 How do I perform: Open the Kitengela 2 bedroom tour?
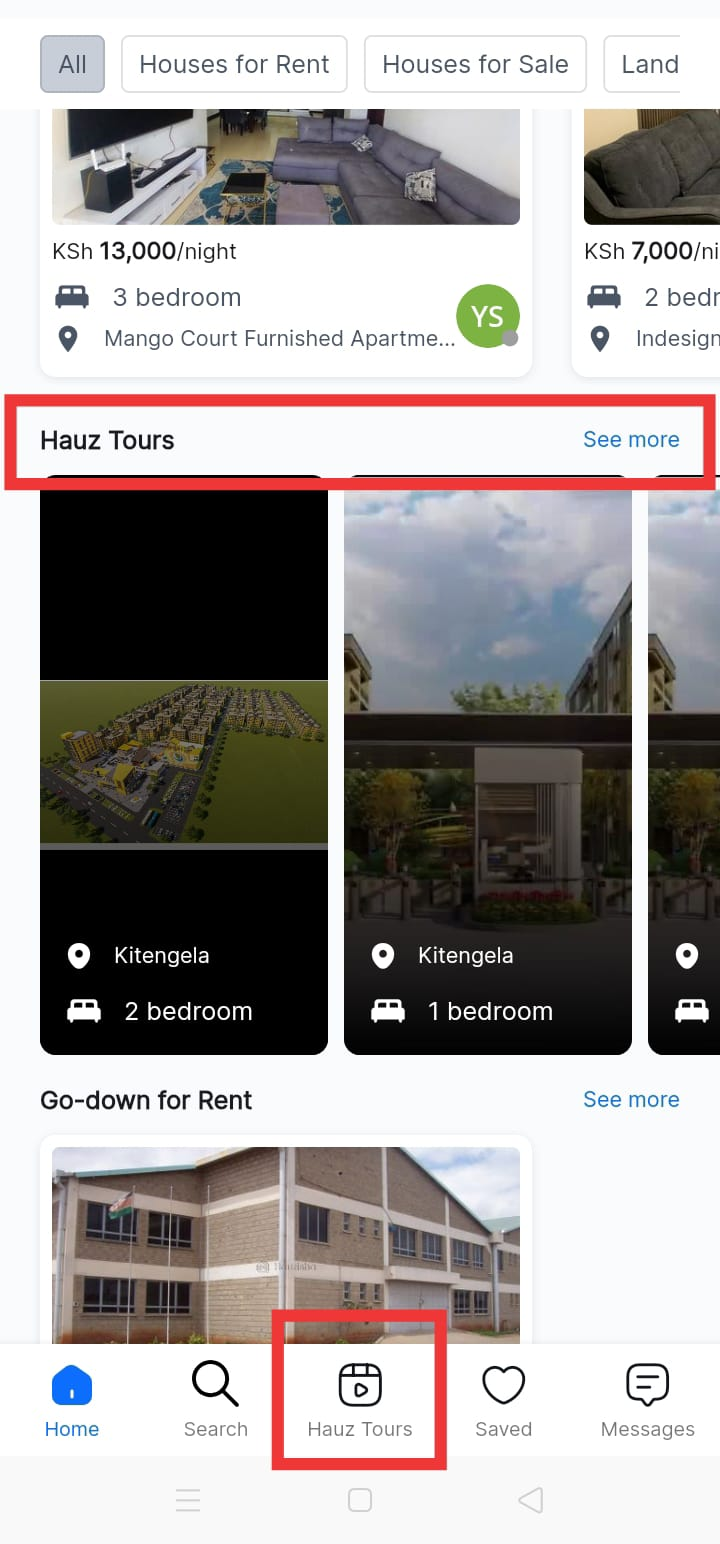(x=184, y=766)
